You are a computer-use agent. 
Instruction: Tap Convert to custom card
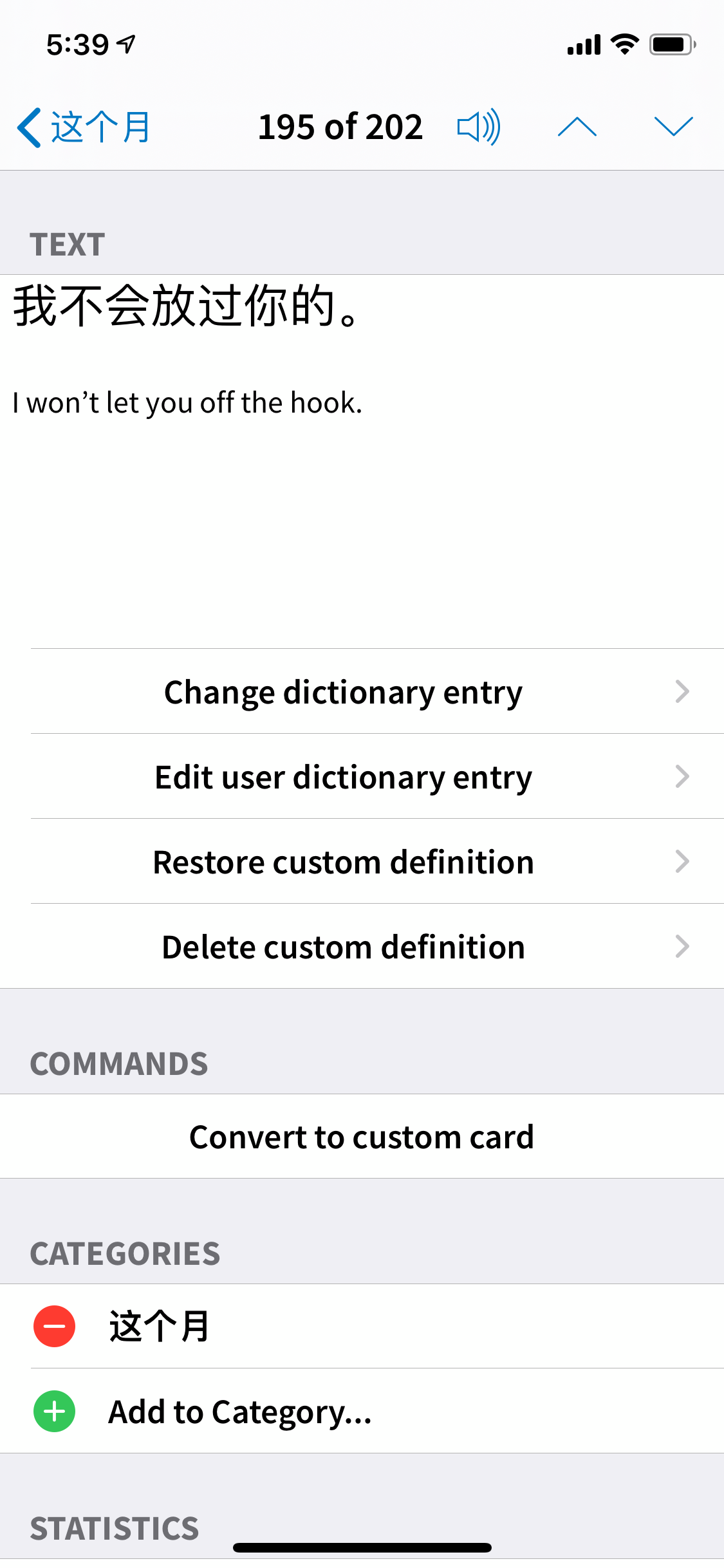(x=362, y=1136)
